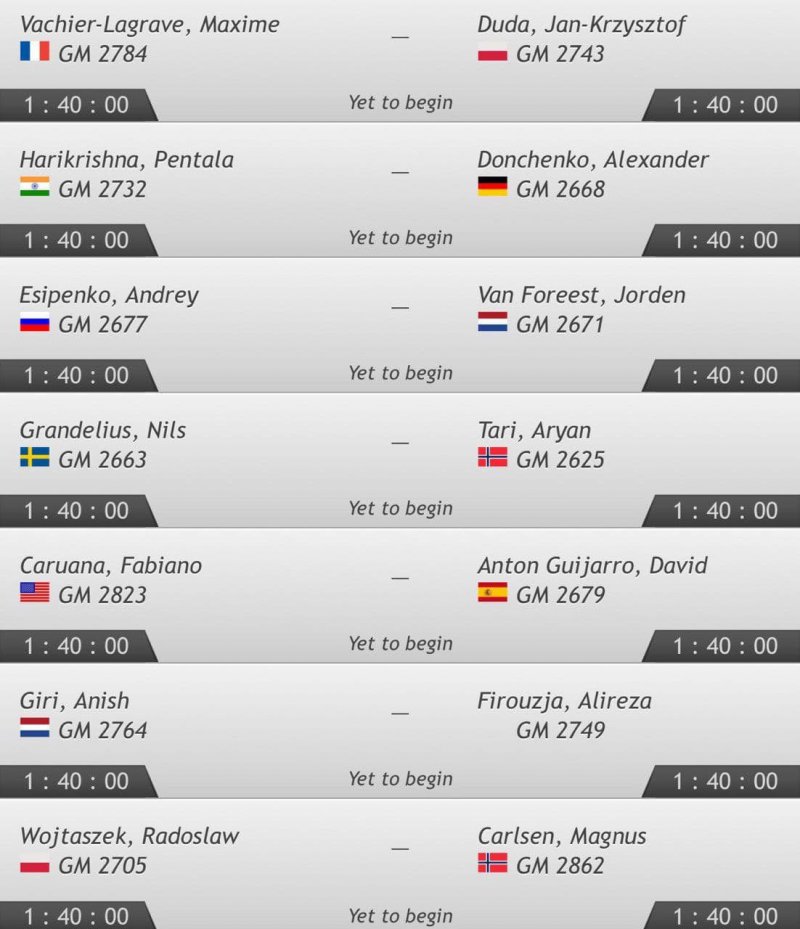
Task: Open the Caruana vs Anton Guijarro game
Action: pos(400,595)
